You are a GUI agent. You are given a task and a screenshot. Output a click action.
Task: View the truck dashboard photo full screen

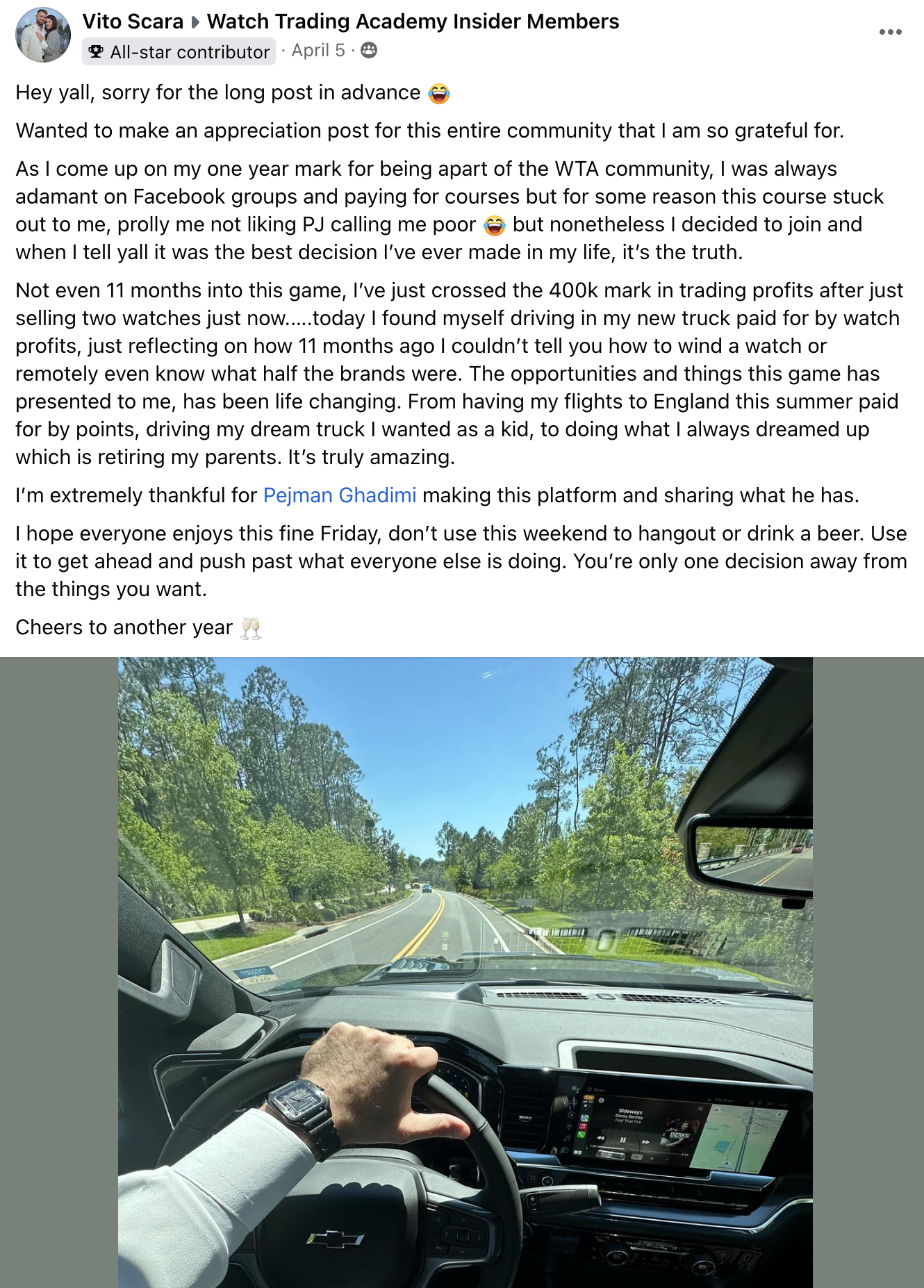(465, 972)
